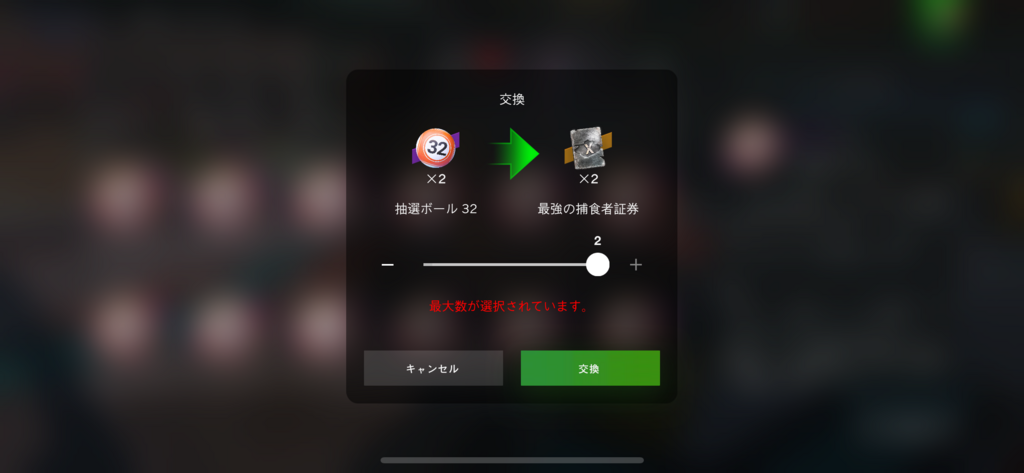This screenshot has height=473, width=1024.
Task: Decrease exchange quantity with minus button
Action: [x=388, y=265]
